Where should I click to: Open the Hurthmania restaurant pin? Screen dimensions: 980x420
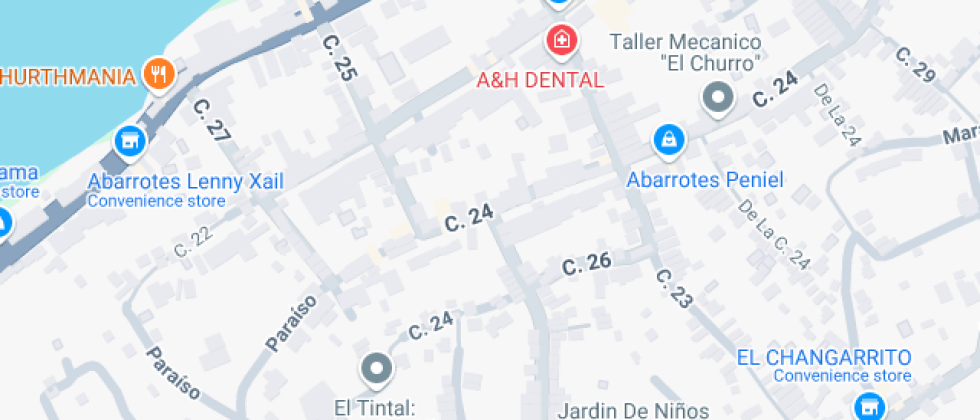pos(157,73)
